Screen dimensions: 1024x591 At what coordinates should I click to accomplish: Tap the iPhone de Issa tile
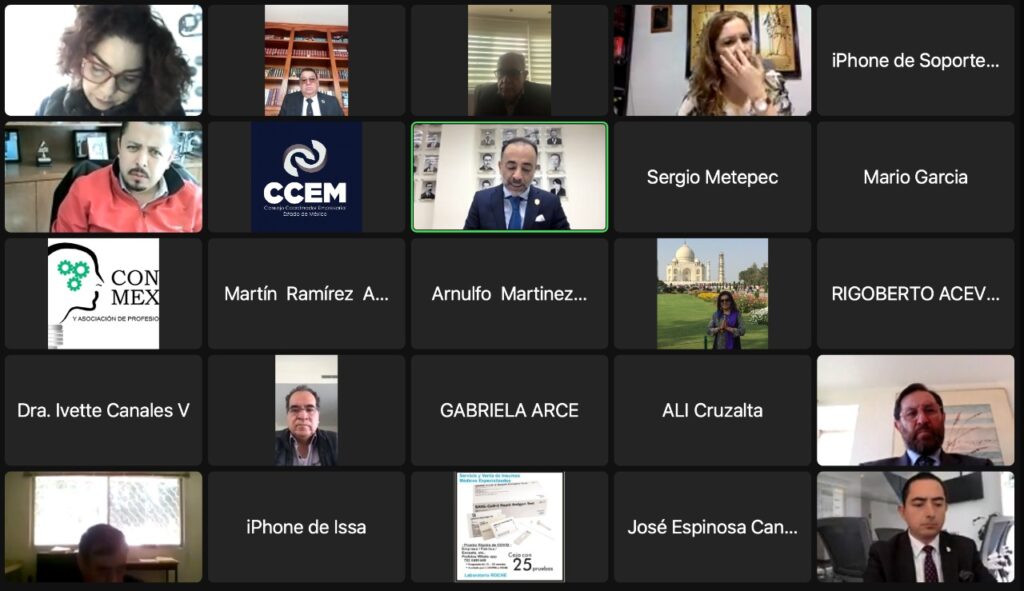[x=306, y=527]
